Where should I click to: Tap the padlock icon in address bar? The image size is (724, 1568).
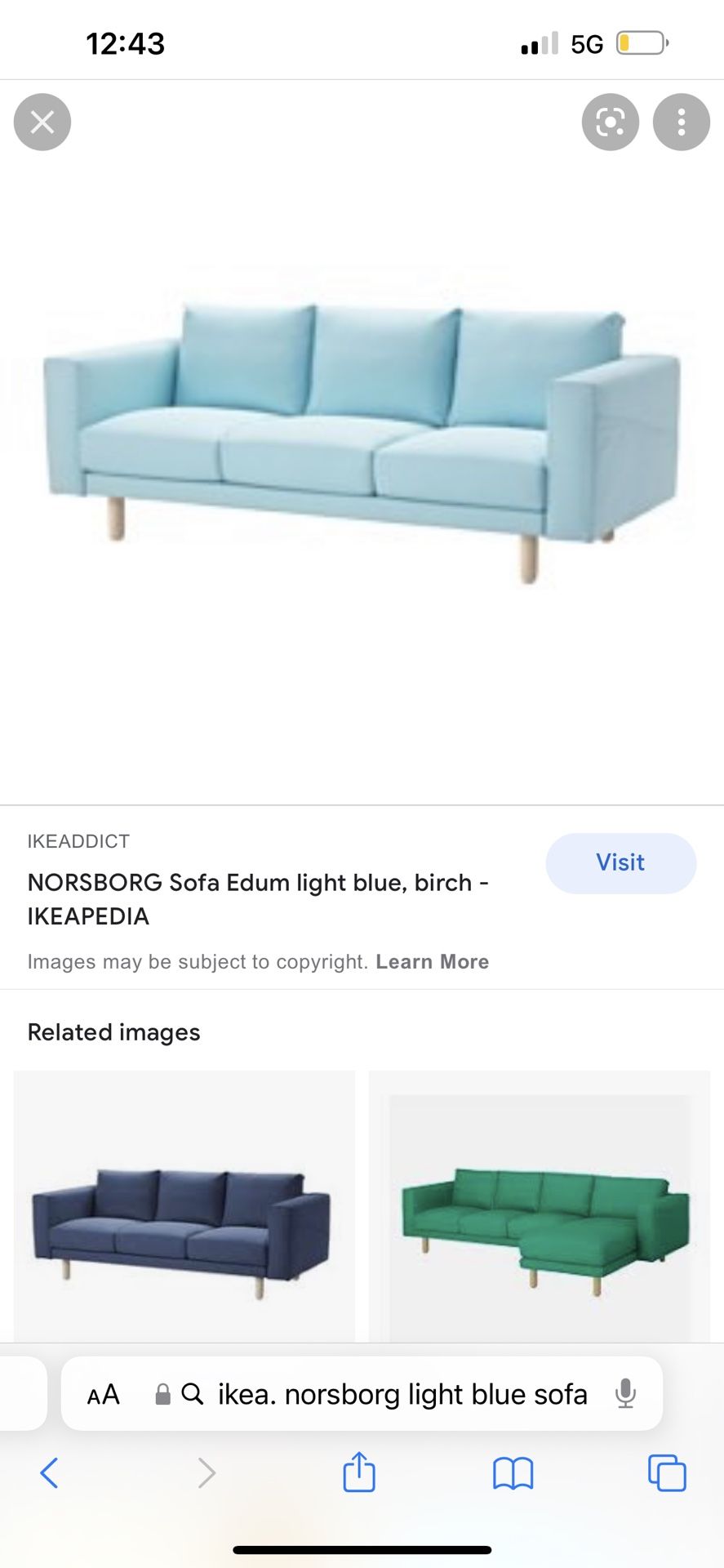point(162,1394)
